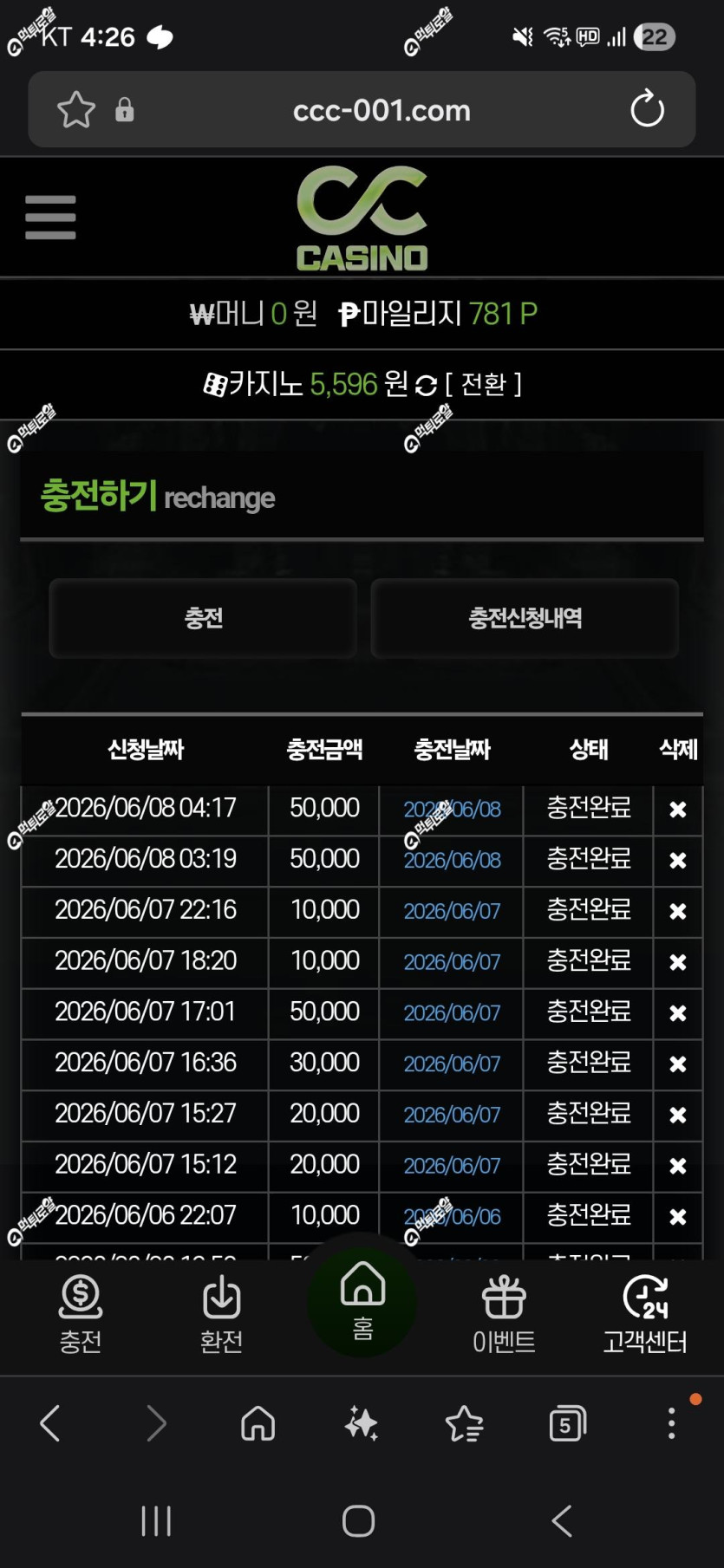Open the browser three-dot menu
Viewport: 724px width, 1568px height.
coord(671,1423)
